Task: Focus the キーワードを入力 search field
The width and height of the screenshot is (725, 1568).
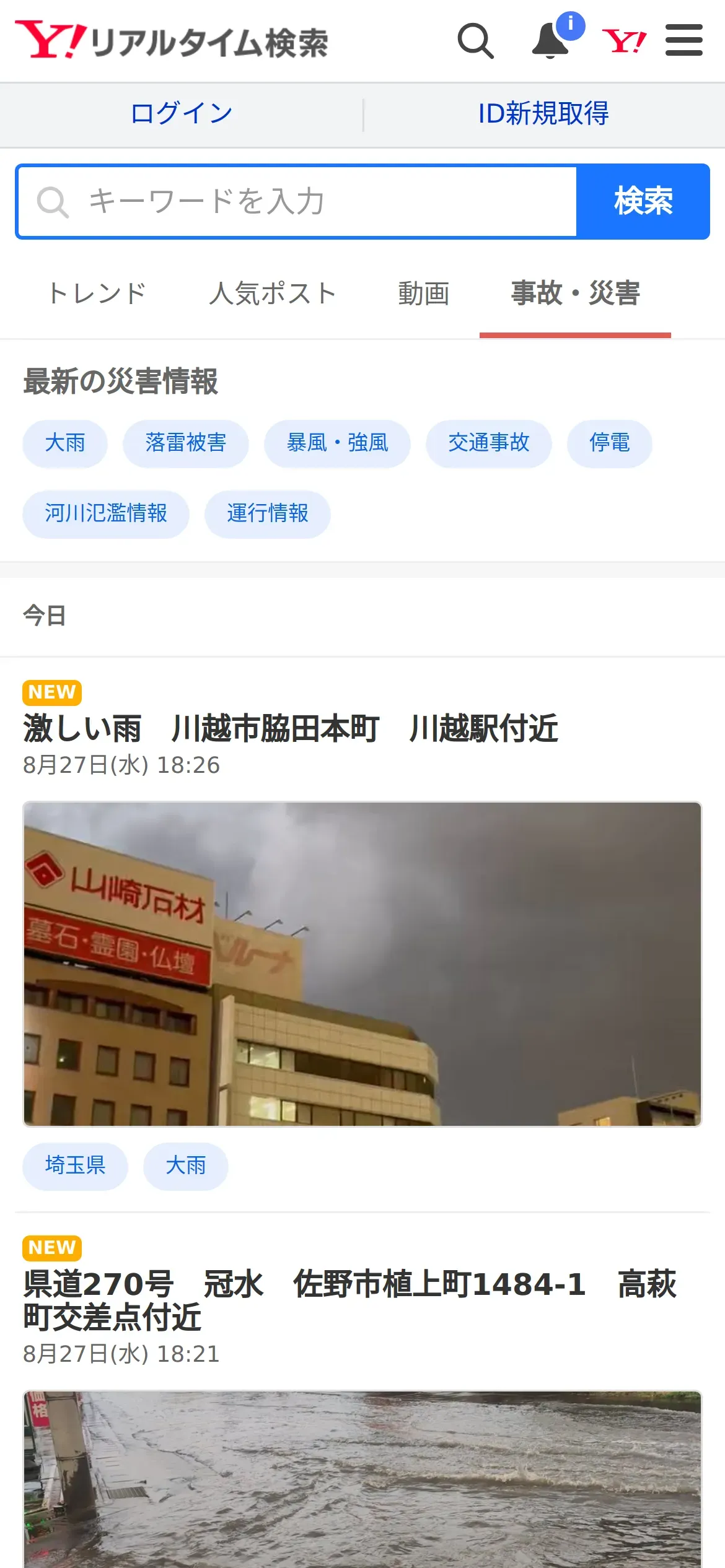Action: coord(297,202)
